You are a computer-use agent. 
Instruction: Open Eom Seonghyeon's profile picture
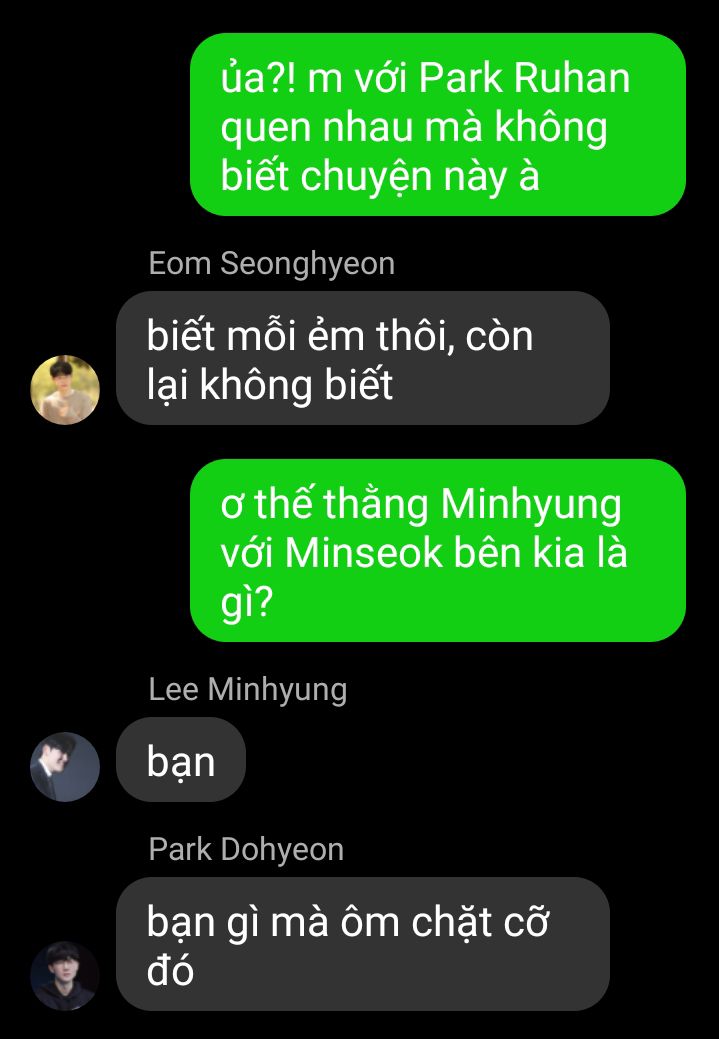[65, 390]
